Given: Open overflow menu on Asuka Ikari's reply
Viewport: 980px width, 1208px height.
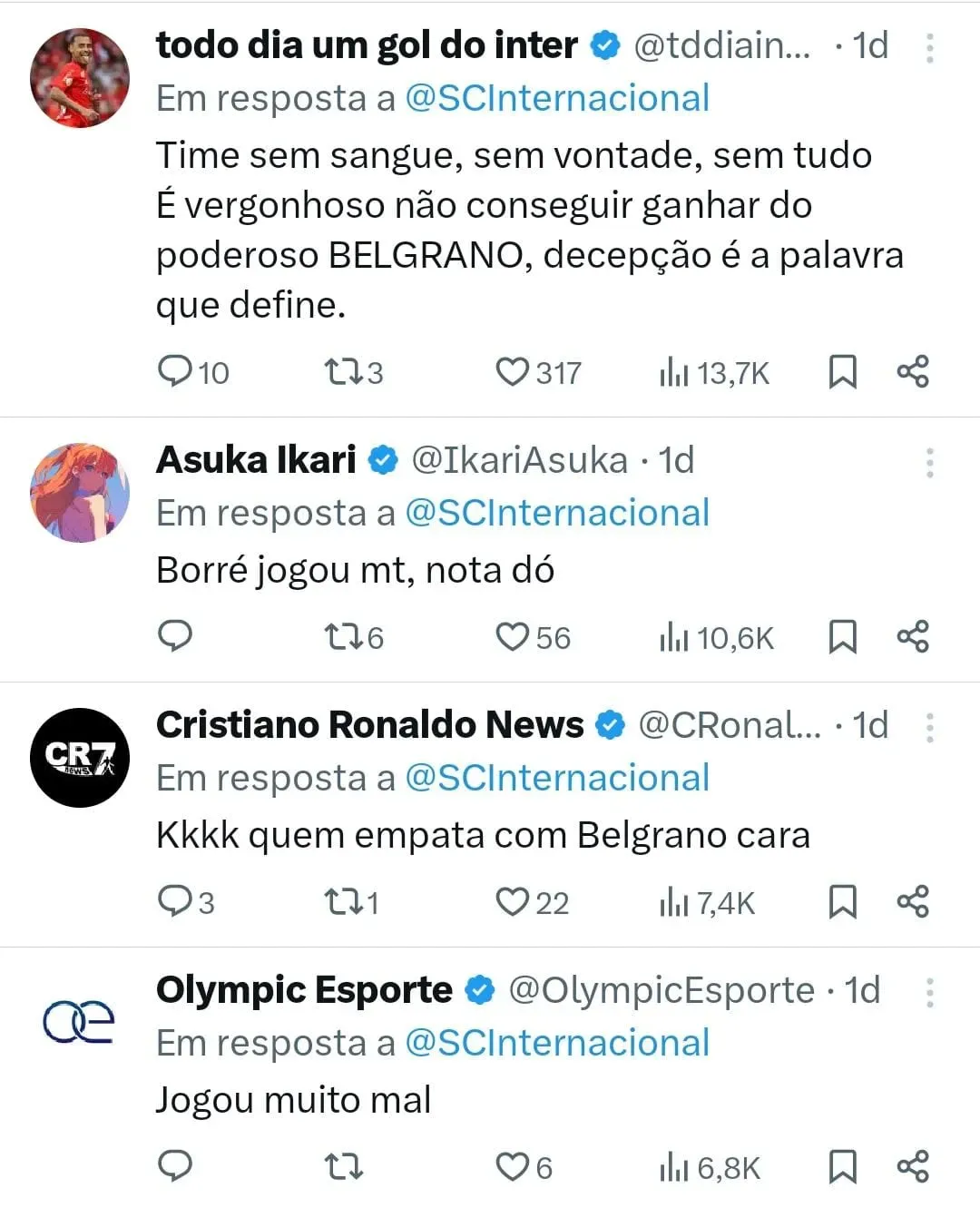Looking at the screenshot, I should (929, 463).
